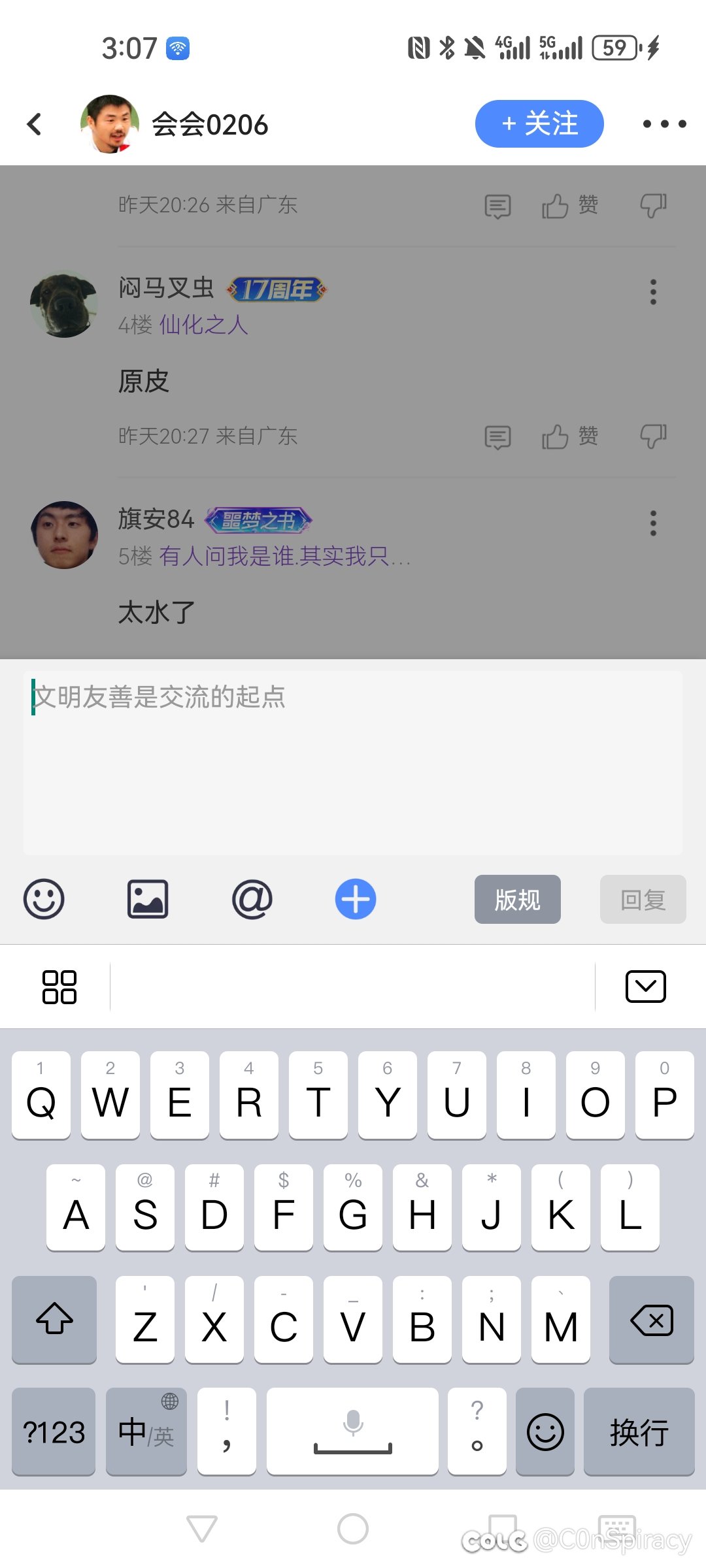
Task: Attach an image to the reply
Action: (x=148, y=899)
